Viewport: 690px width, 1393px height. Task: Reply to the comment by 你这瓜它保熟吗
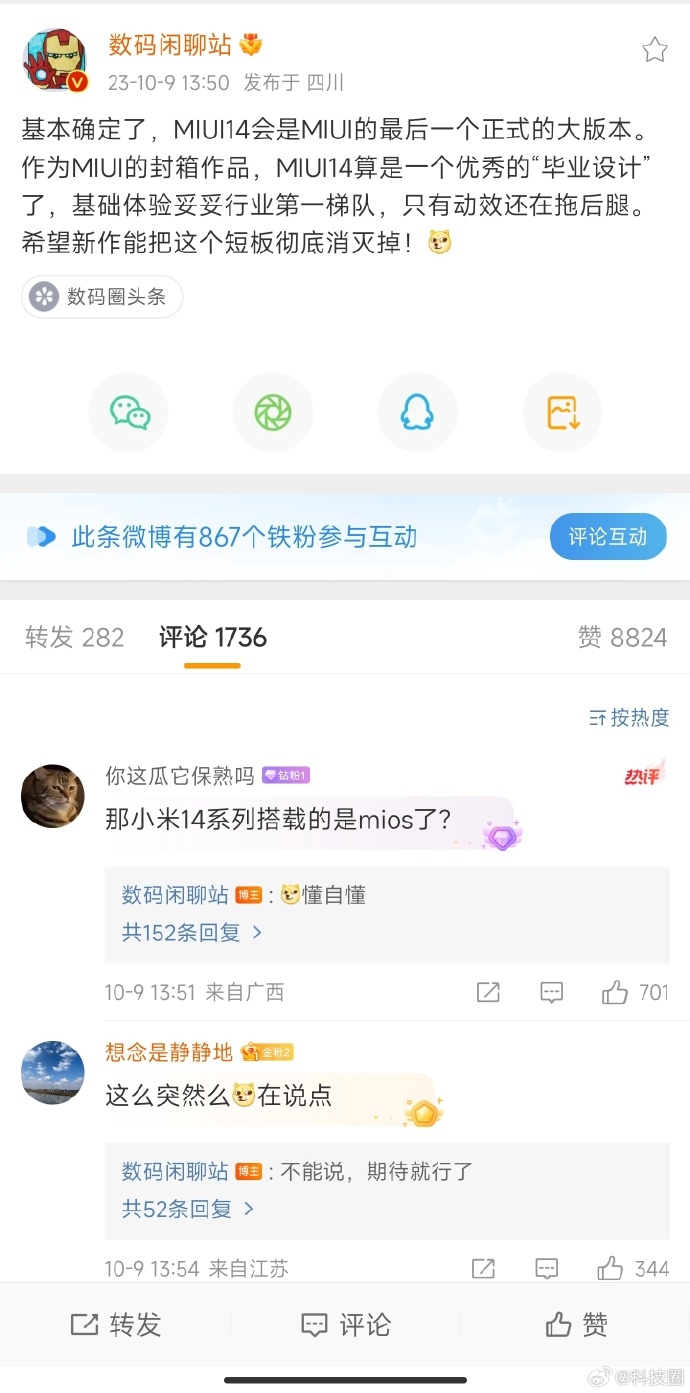tap(551, 992)
